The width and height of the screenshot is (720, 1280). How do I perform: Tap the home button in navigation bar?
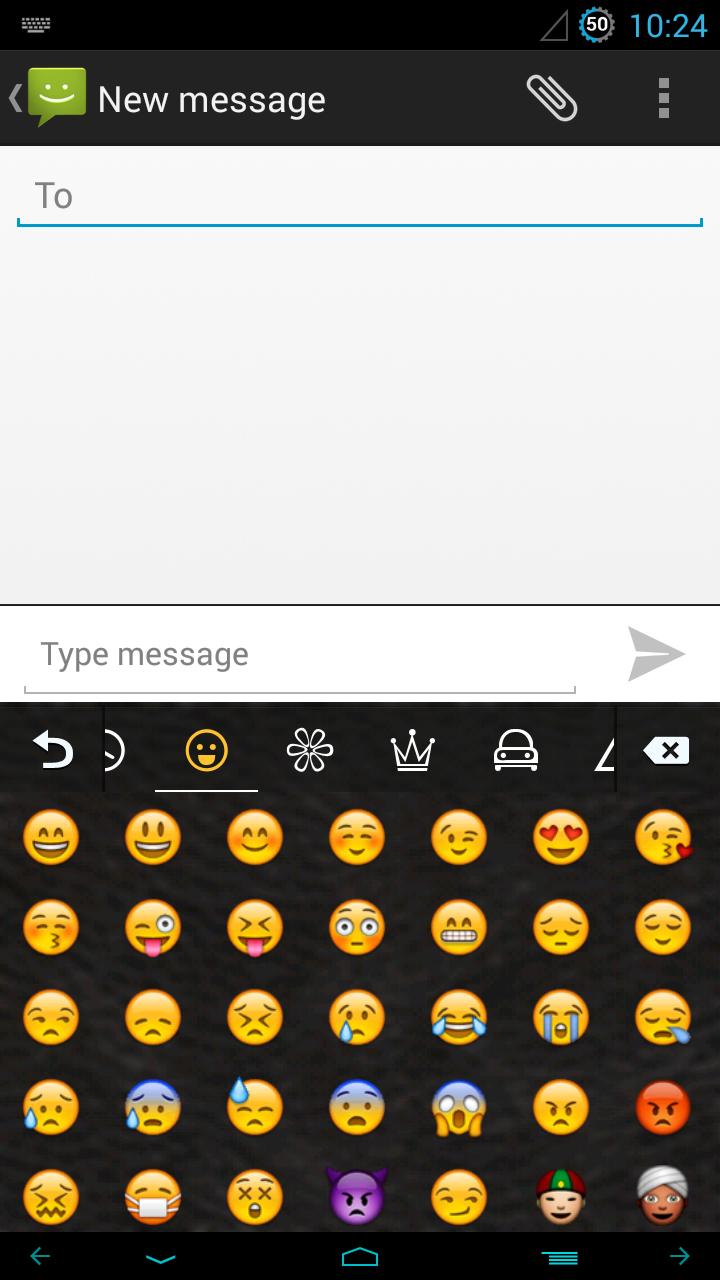coord(360,1256)
